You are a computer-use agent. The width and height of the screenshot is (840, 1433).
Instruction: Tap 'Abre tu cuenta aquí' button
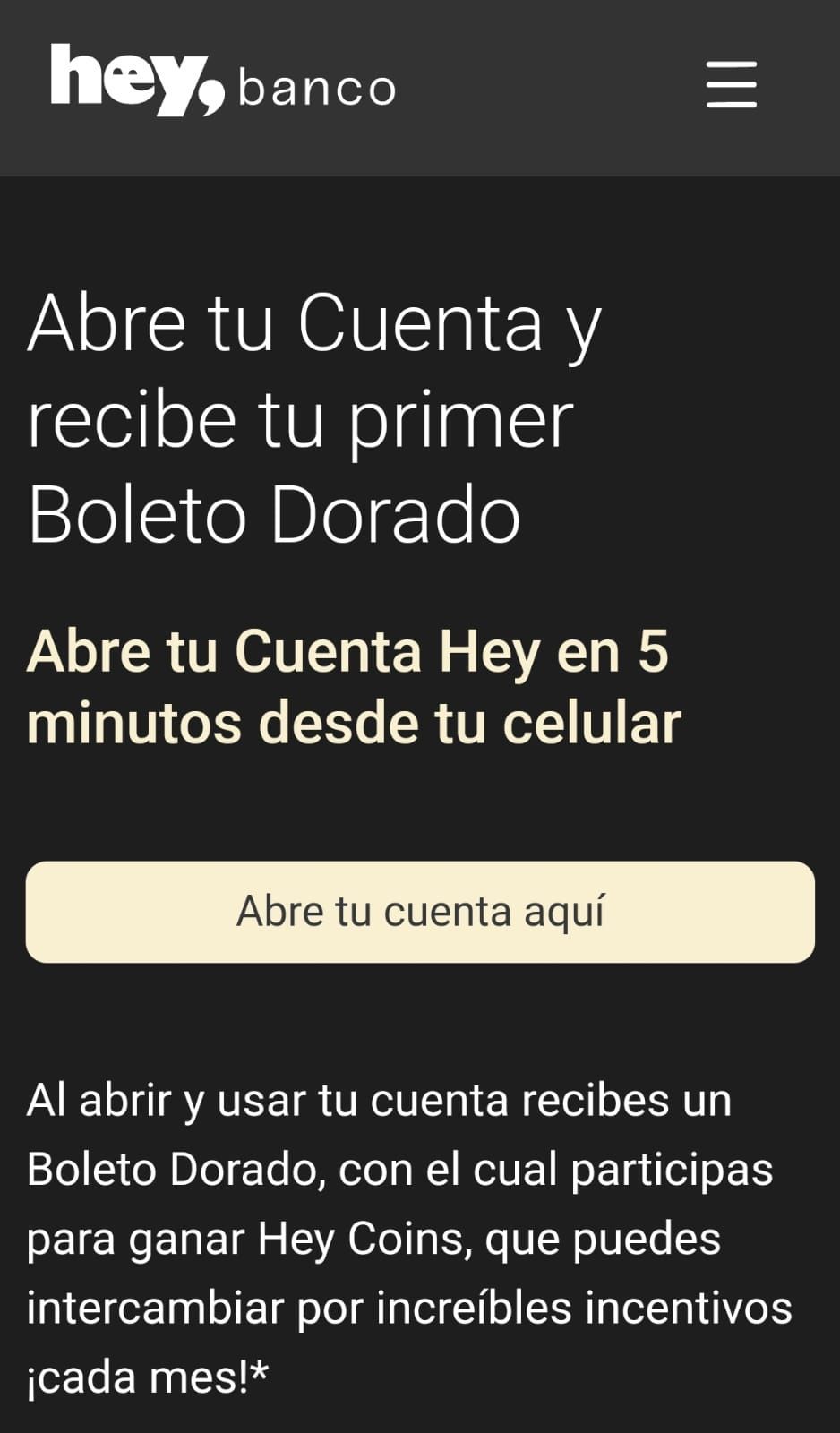click(x=420, y=912)
